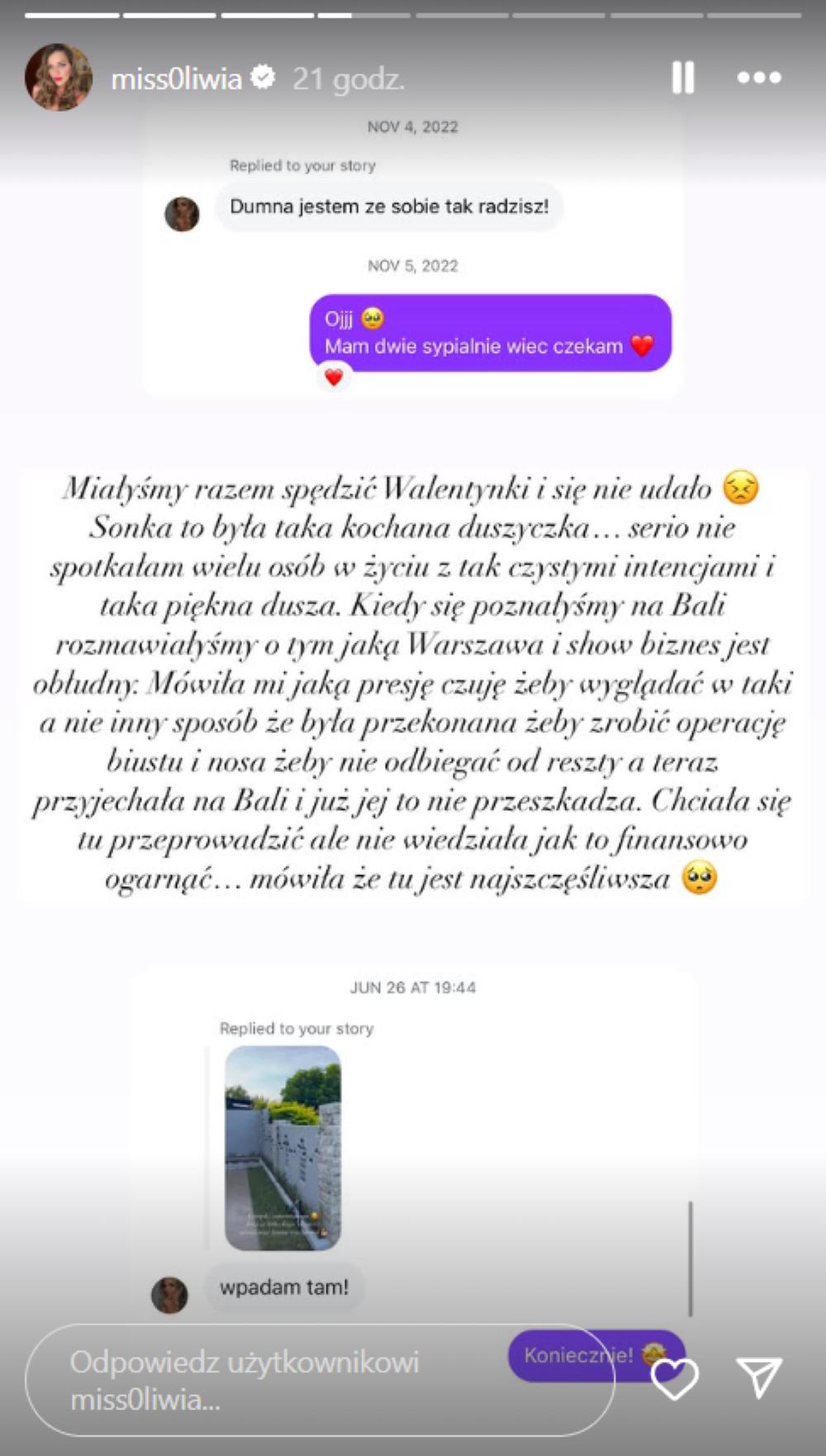Image resolution: width=826 pixels, height=1456 pixels.
Task: Share the story via the send icon
Action: pos(758,1377)
